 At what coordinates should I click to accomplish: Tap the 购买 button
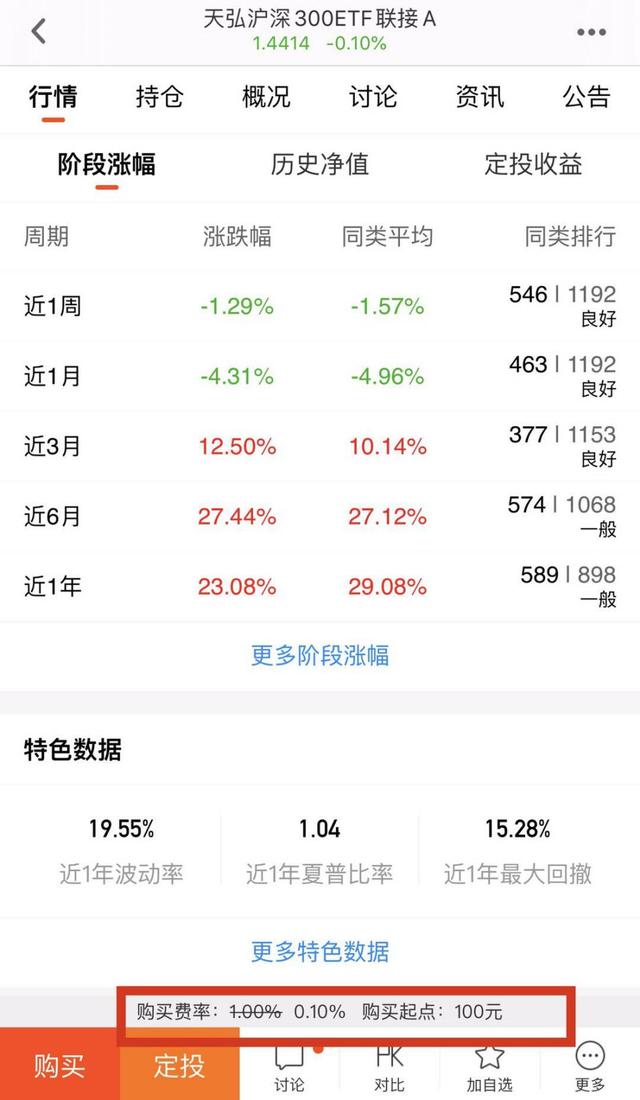coord(60,1064)
